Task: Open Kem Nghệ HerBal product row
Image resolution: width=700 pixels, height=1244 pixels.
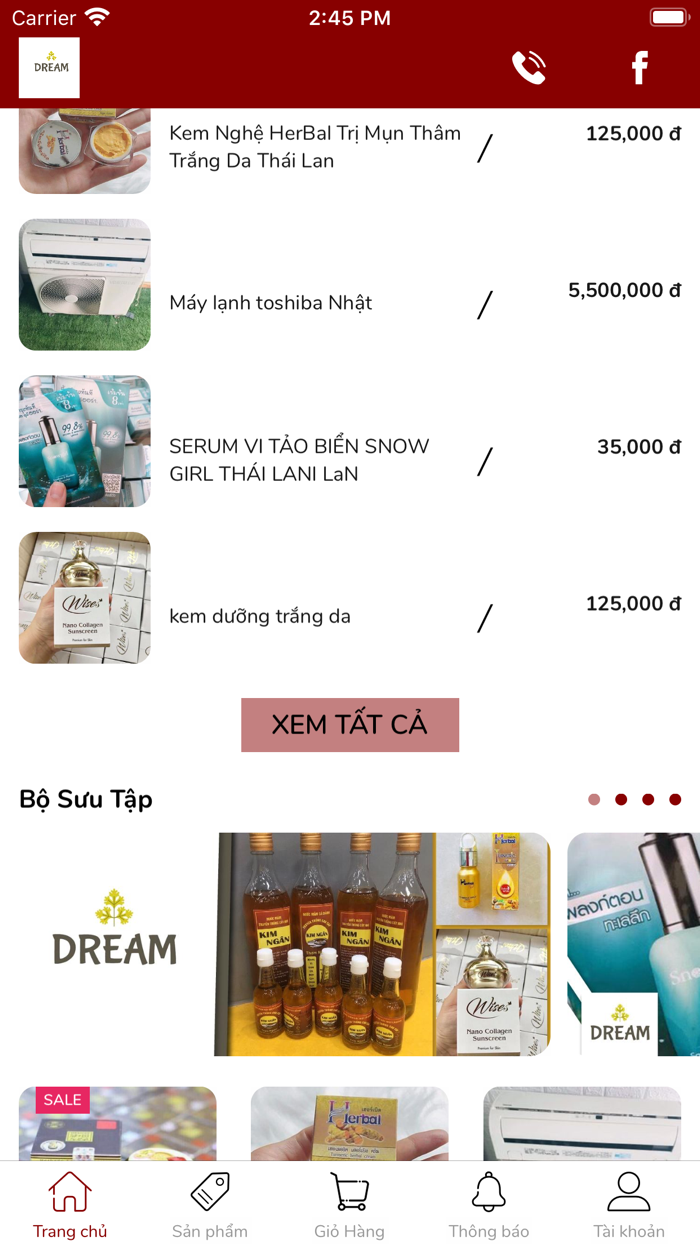Action: tap(350, 148)
